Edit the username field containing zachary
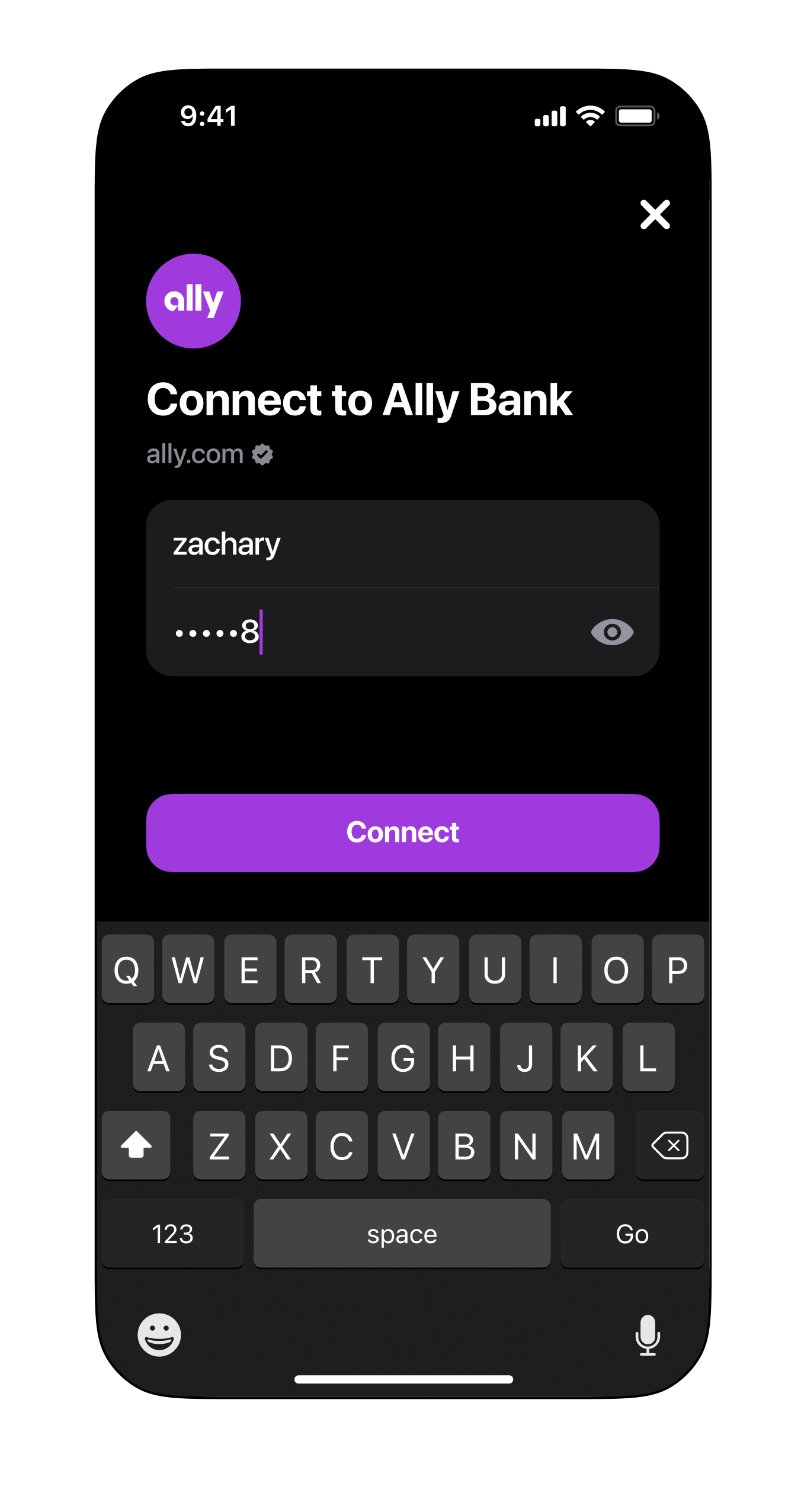The height and width of the screenshot is (1512, 801). [x=403, y=544]
